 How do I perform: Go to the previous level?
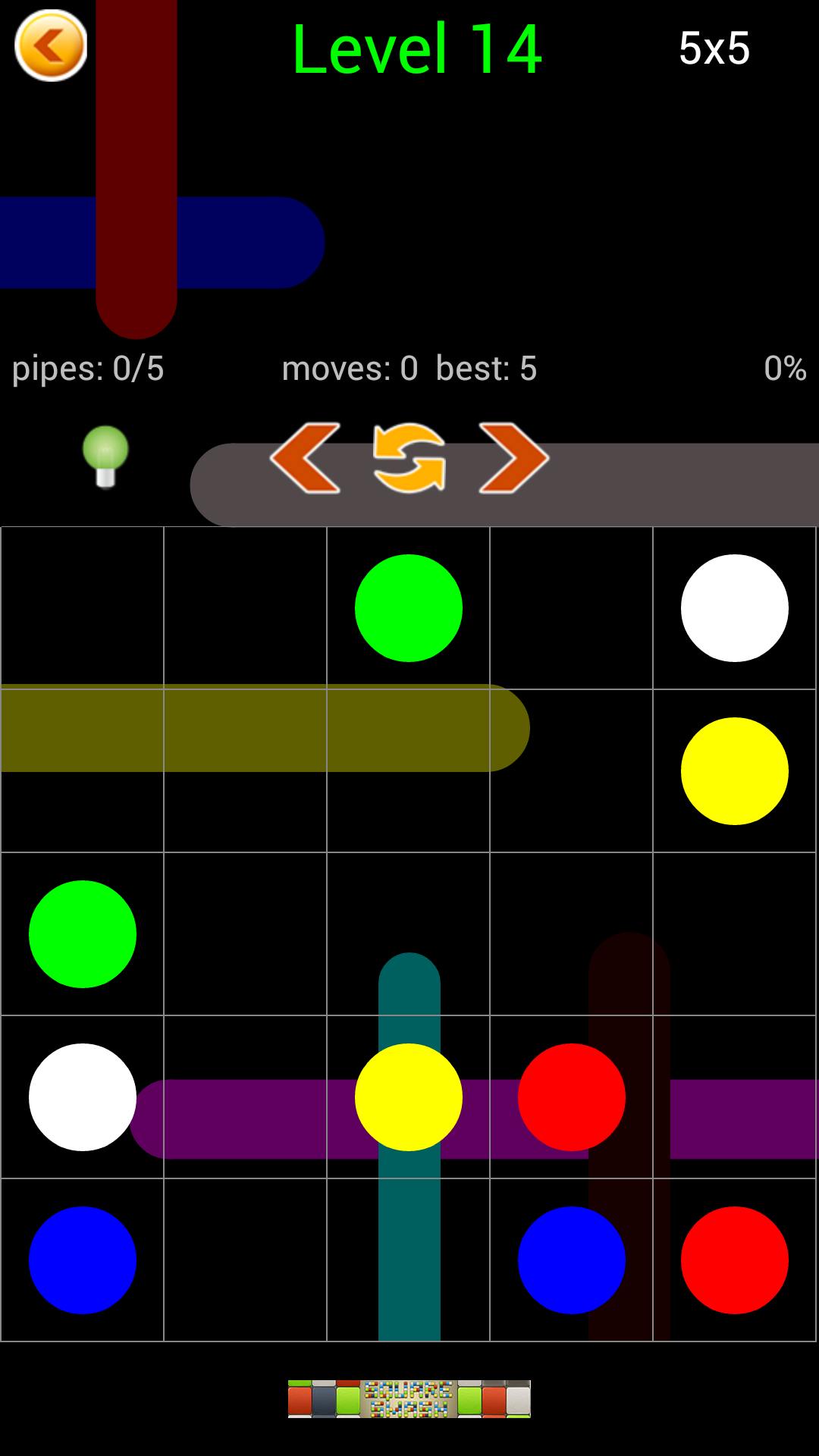tap(306, 457)
